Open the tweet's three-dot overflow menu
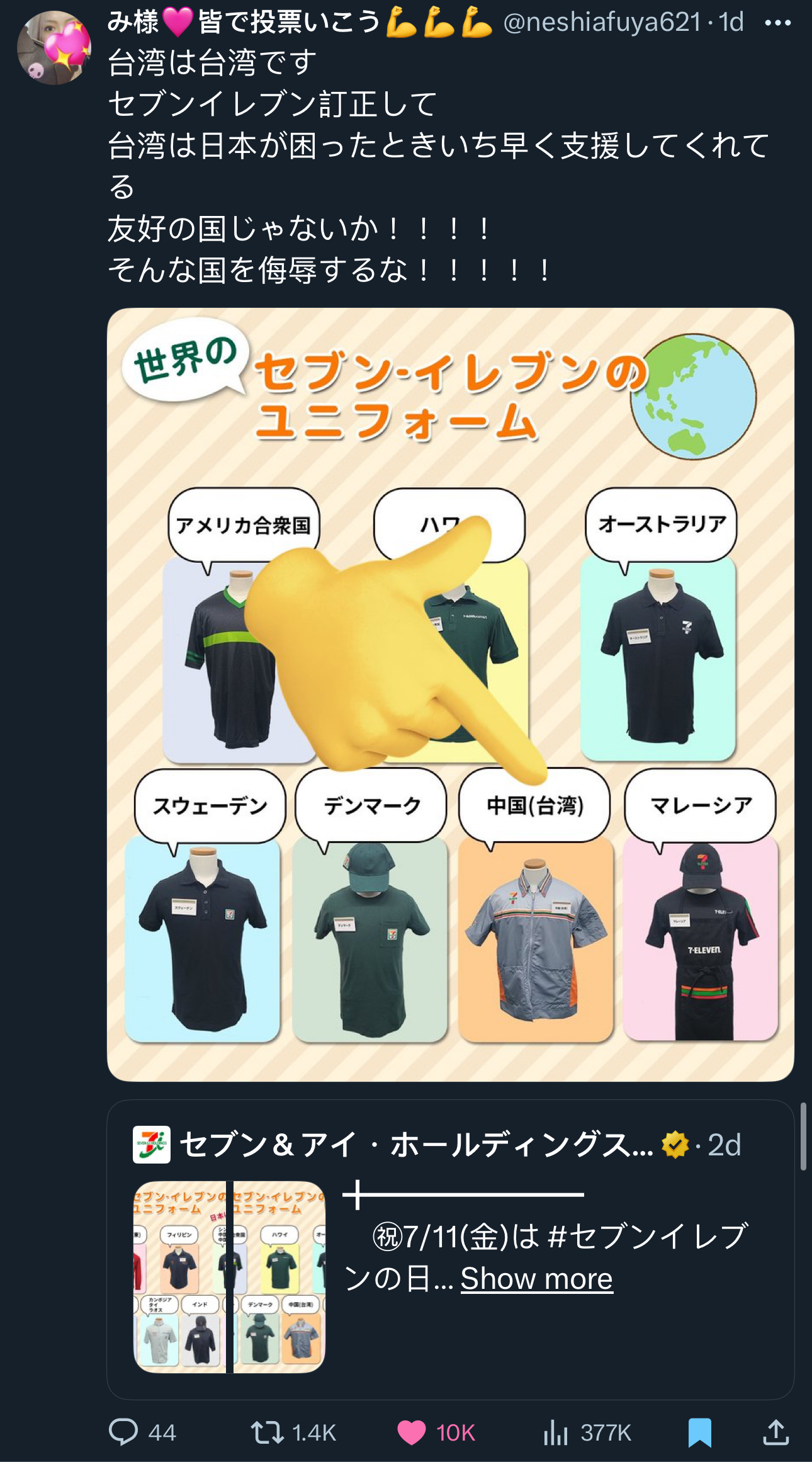Screen dimensions: 812x1462 pyautogui.click(x=777, y=23)
